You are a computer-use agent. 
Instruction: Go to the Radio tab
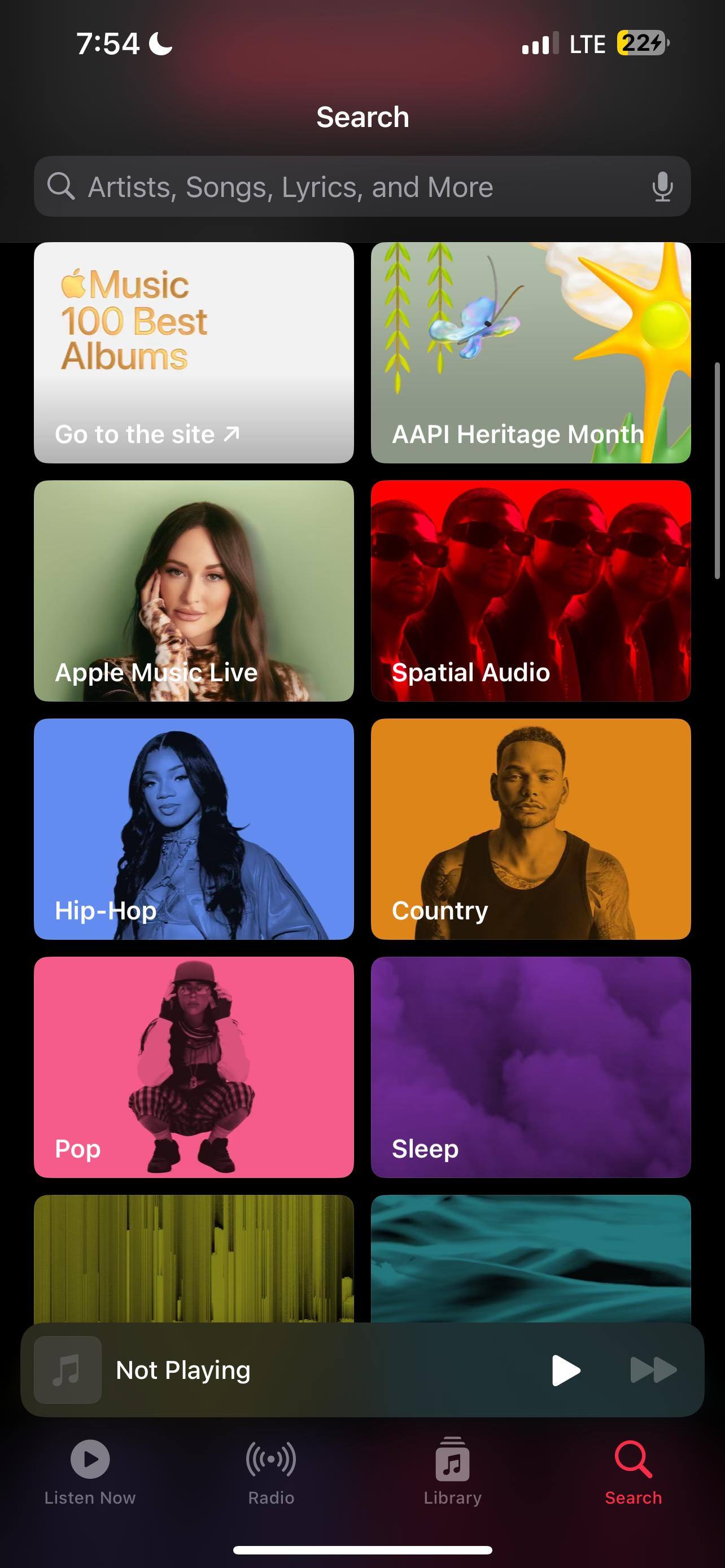(271, 1470)
